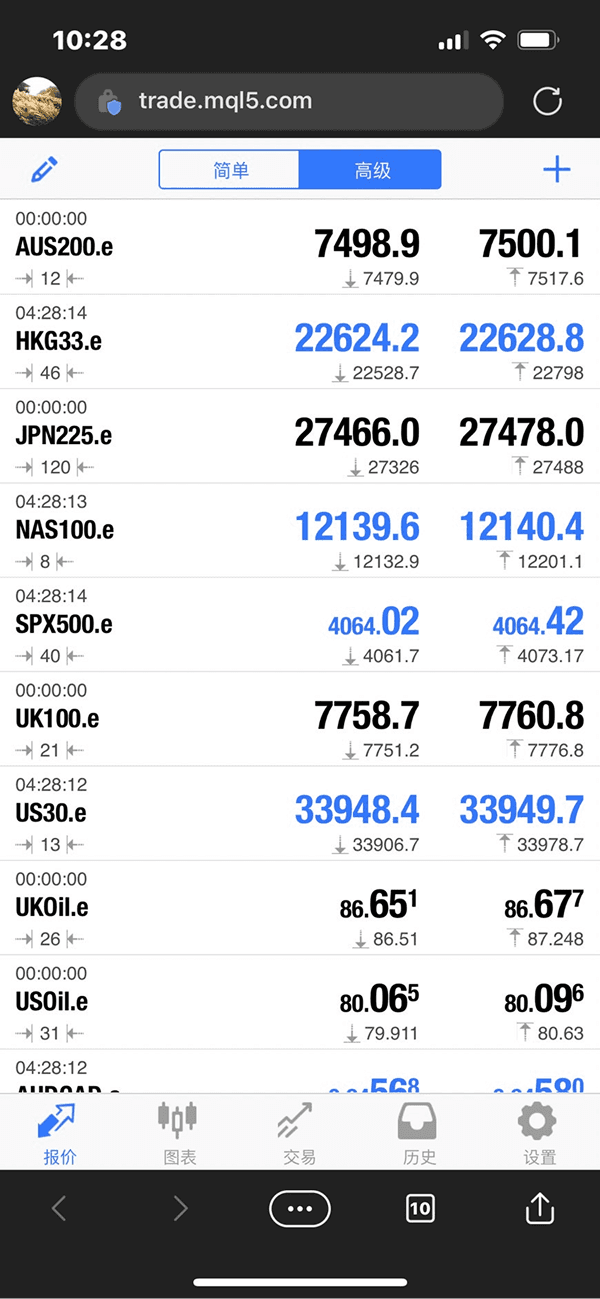
Task: Open the 设置 tab
Action: (x=539, y=1133)
